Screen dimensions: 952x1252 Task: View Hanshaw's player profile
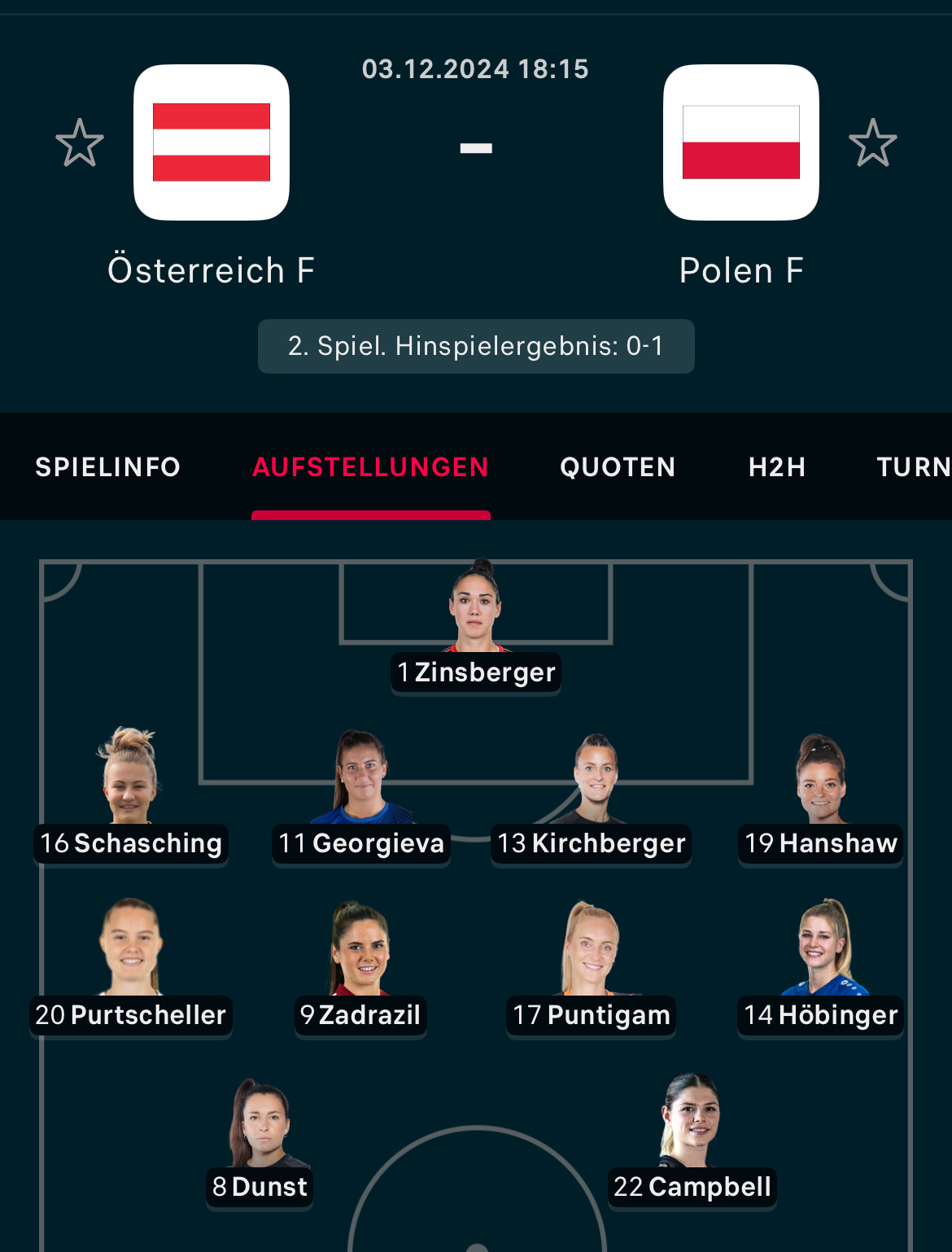[820, 798]
